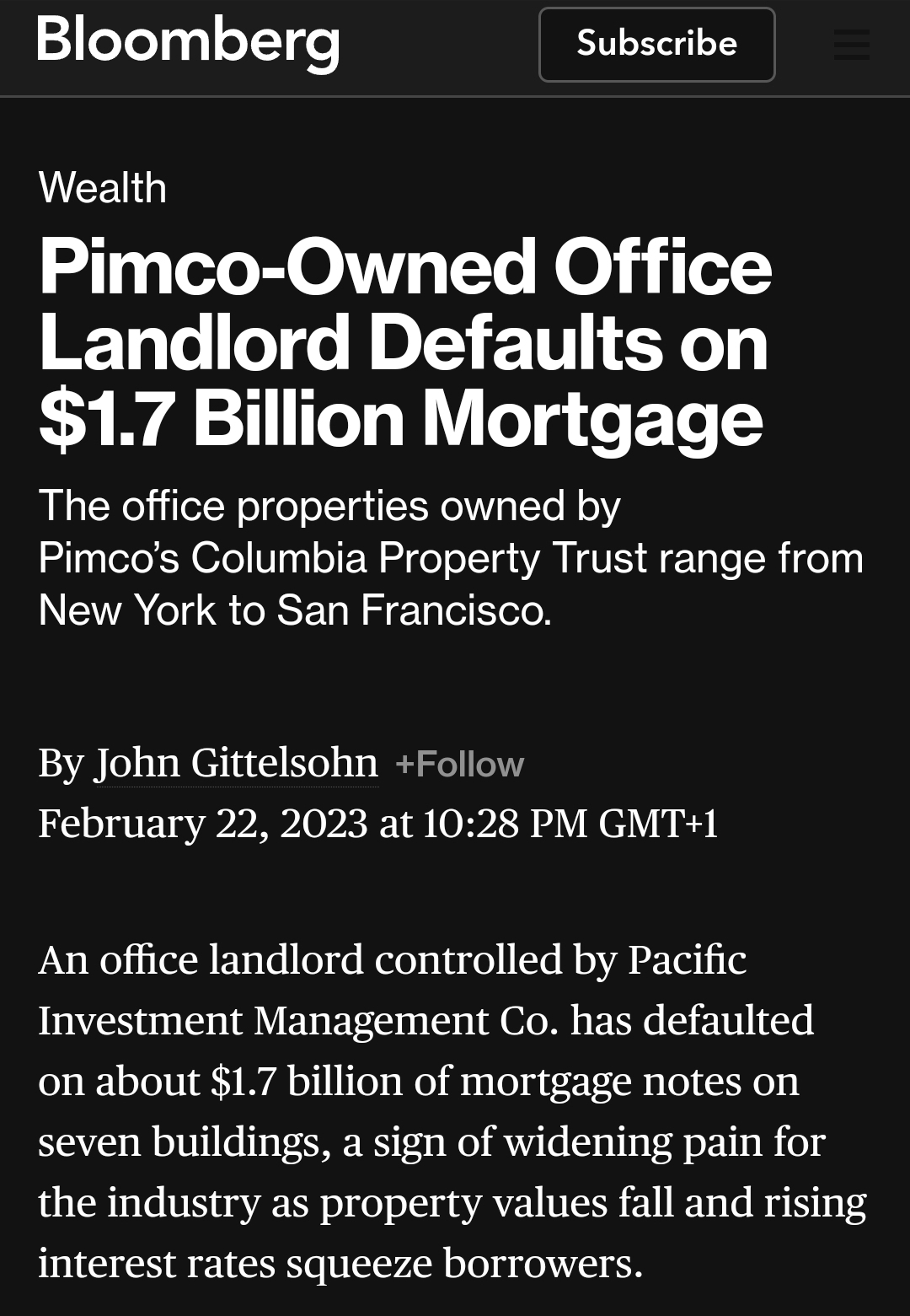Open the hamburger menu
The height and width of the screenshot is (1316, 910).
click(x=851, y=45)
